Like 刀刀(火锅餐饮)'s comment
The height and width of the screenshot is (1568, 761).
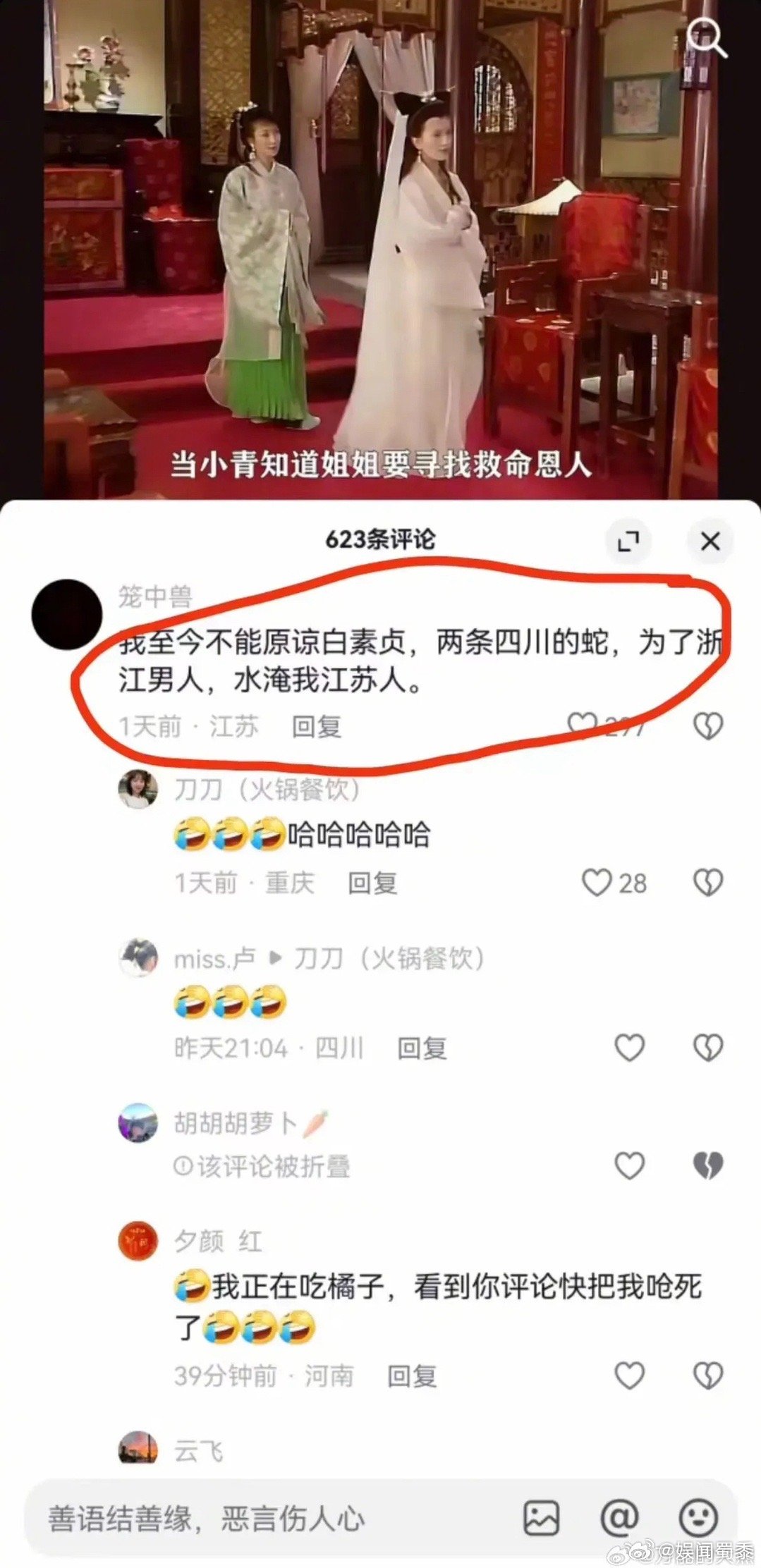click(x=597, y=882)
